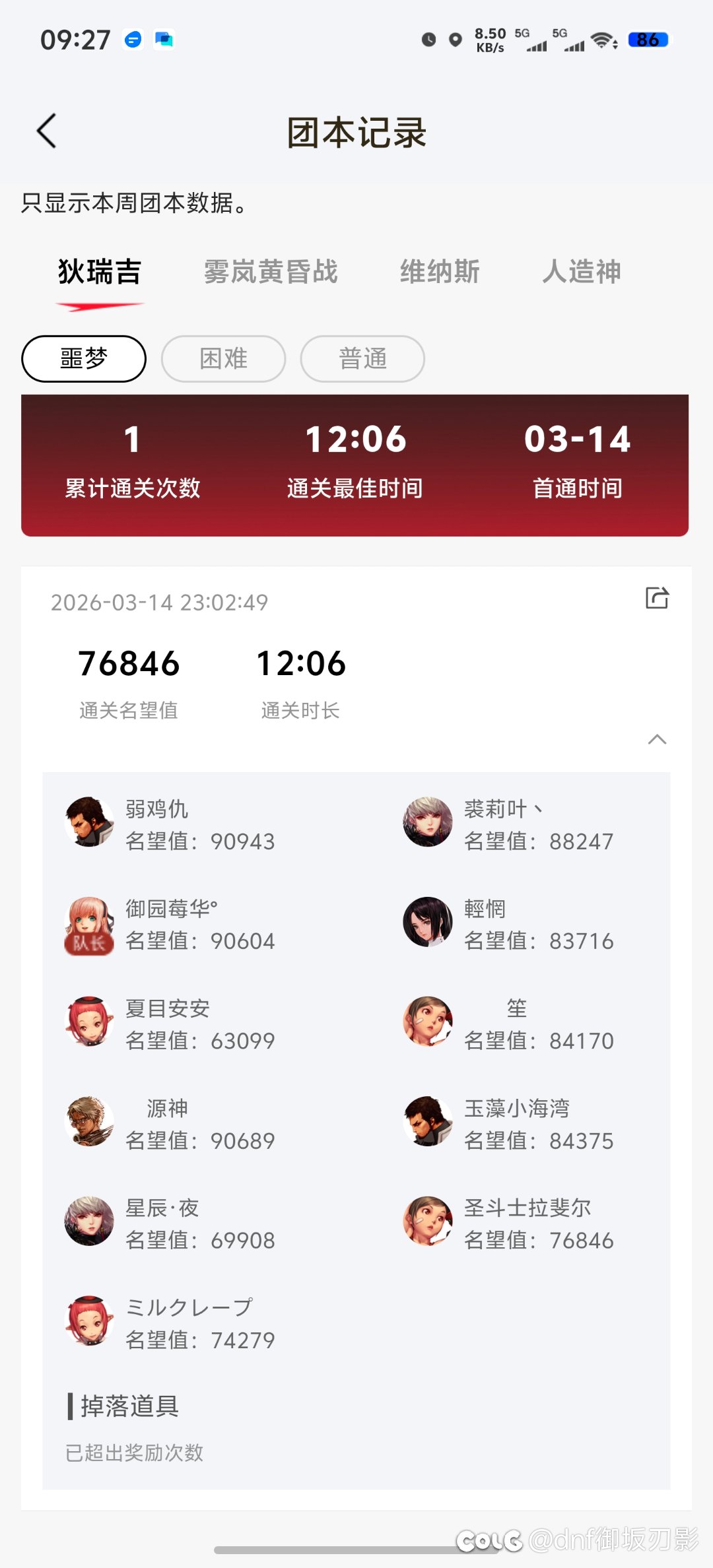713x1568 pixels.
Task: Select the 狄瑞吉 tab
Action: click(x=100, y=272)
